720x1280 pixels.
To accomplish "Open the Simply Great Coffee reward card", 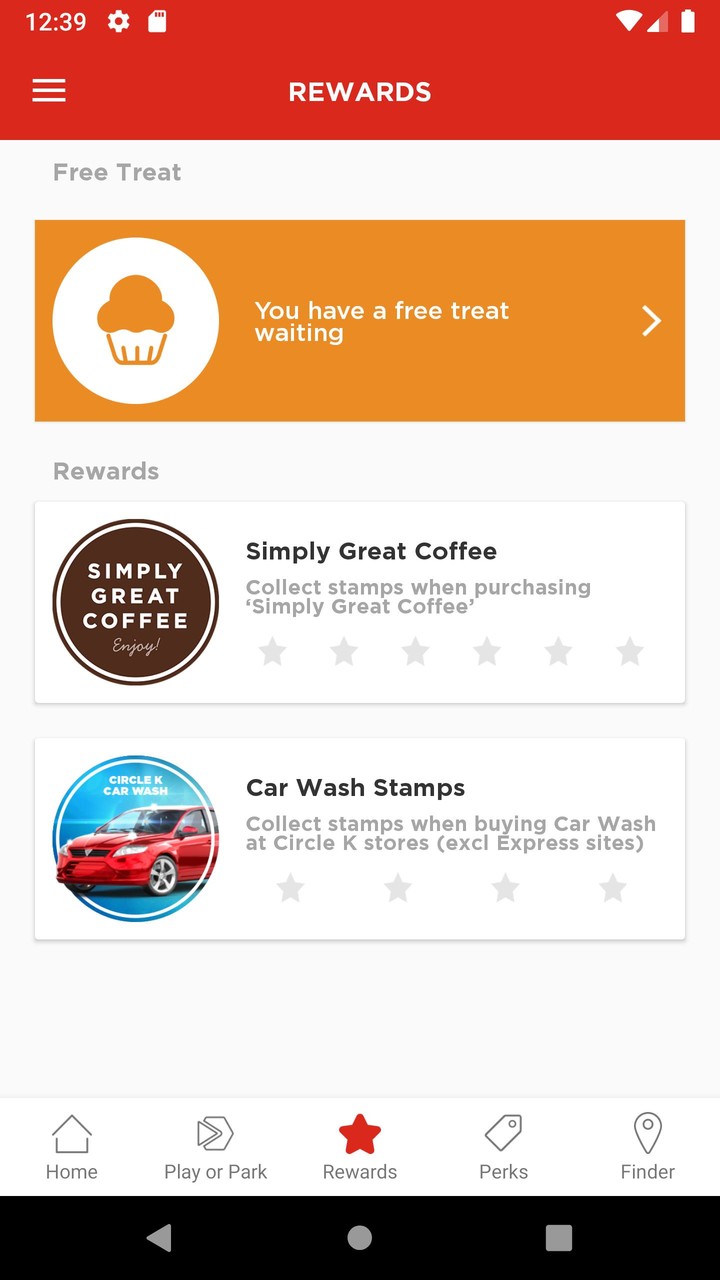I will pyautogui.click(x=360, y=602).
